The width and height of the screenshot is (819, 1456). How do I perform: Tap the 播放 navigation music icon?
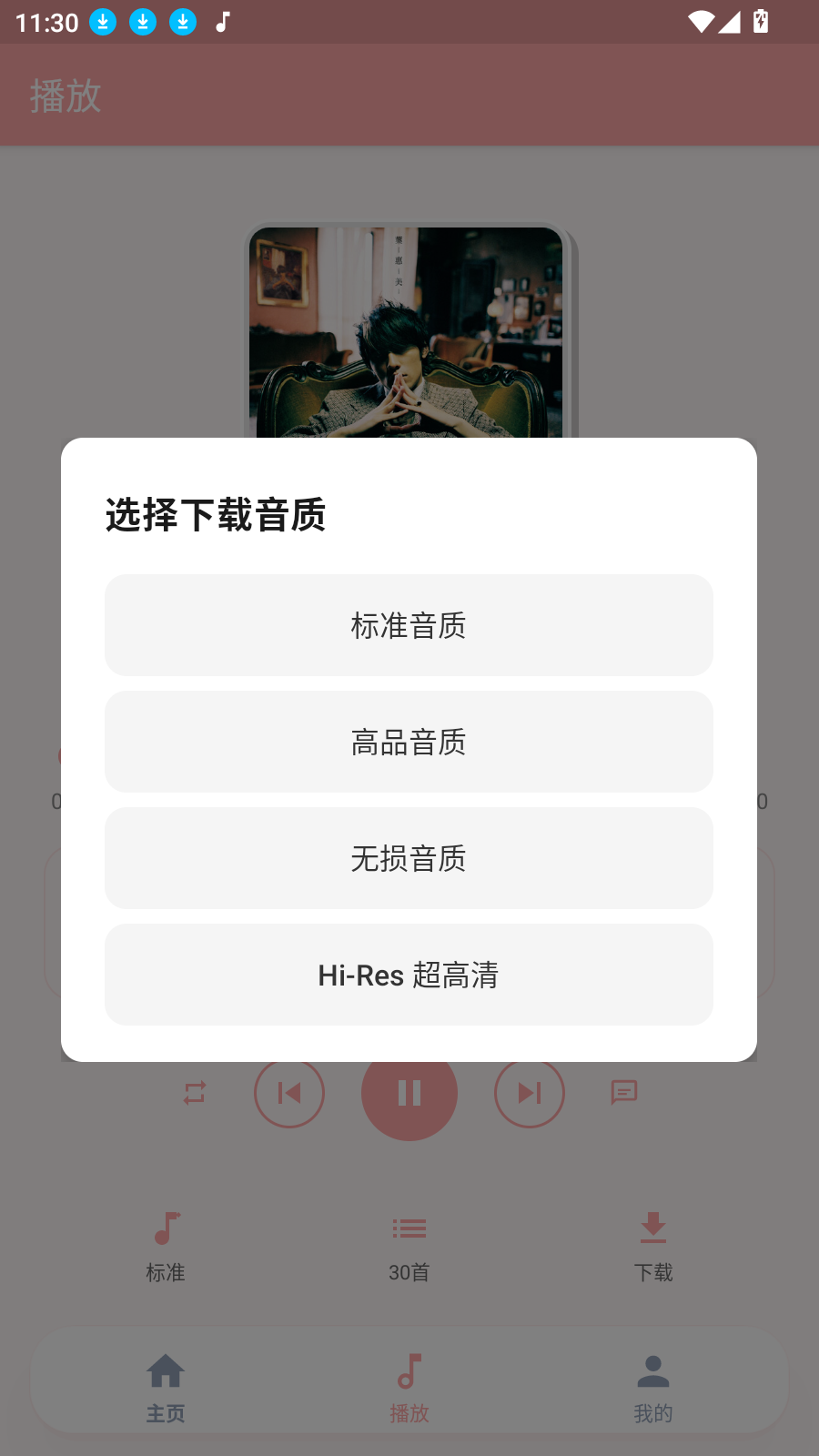[x=409, y=1383]
